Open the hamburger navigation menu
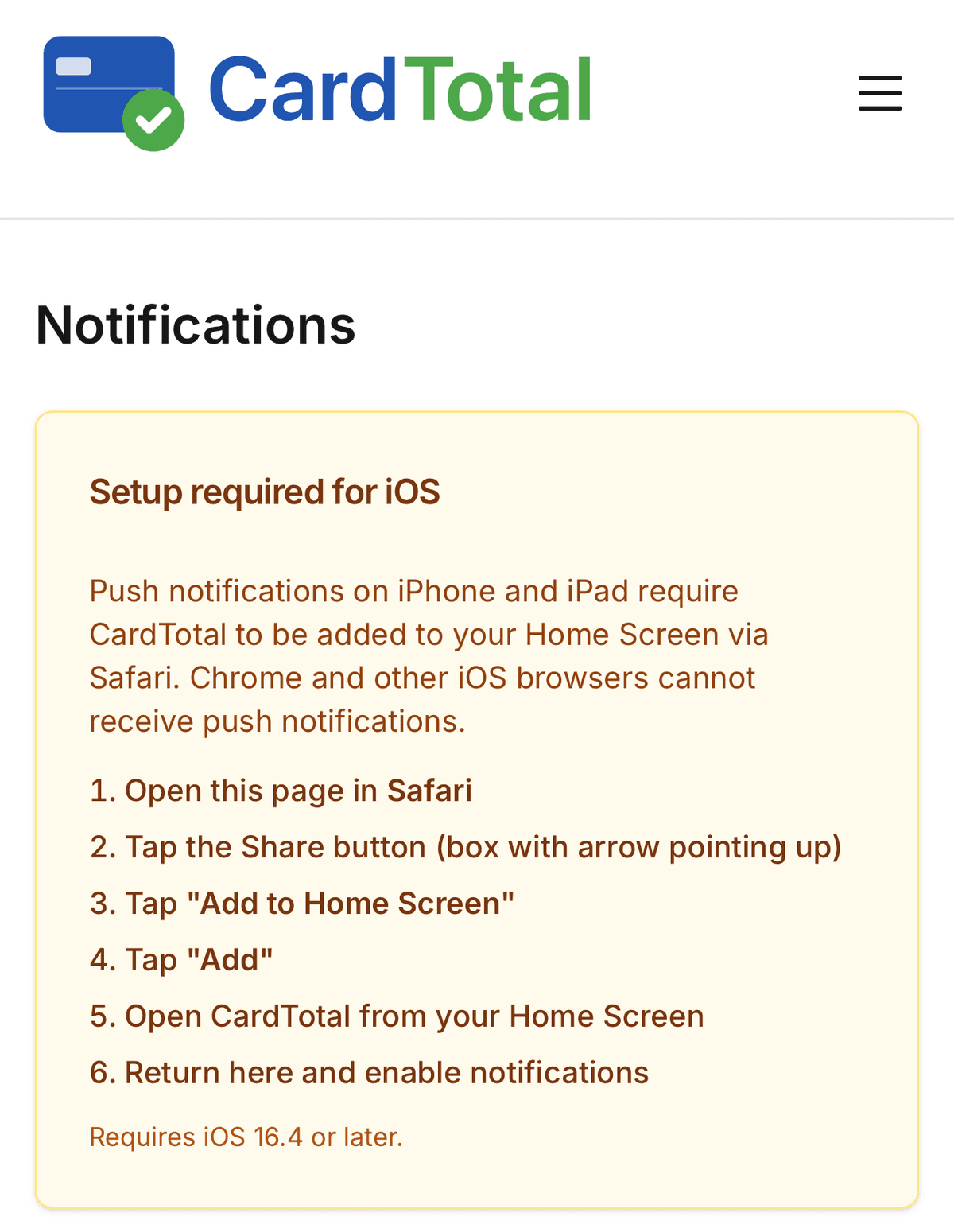954x1232 pixels. (880, 93)
